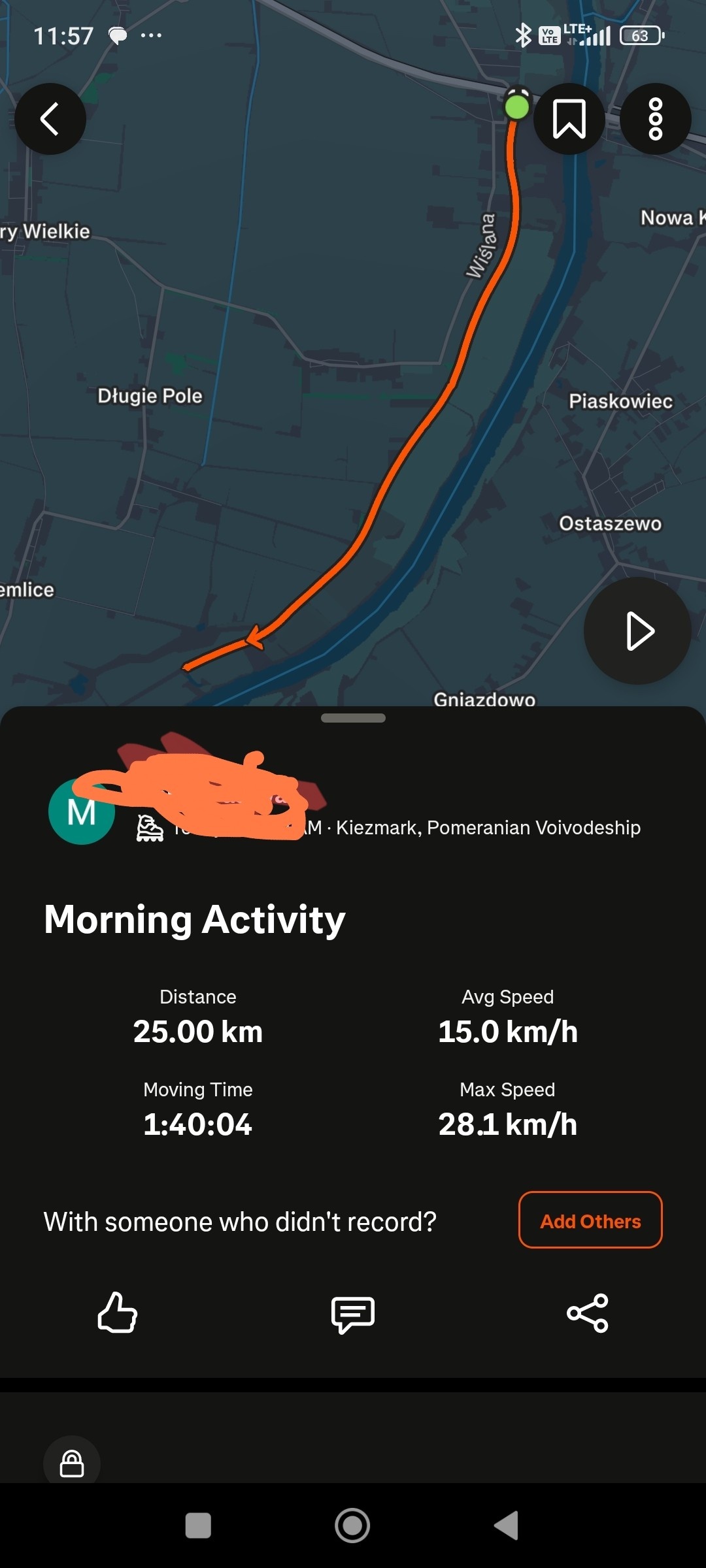The width and height of the screenshot is (706, 1568).
Task: Tap the Add Others button
Action: [590, 1220]
